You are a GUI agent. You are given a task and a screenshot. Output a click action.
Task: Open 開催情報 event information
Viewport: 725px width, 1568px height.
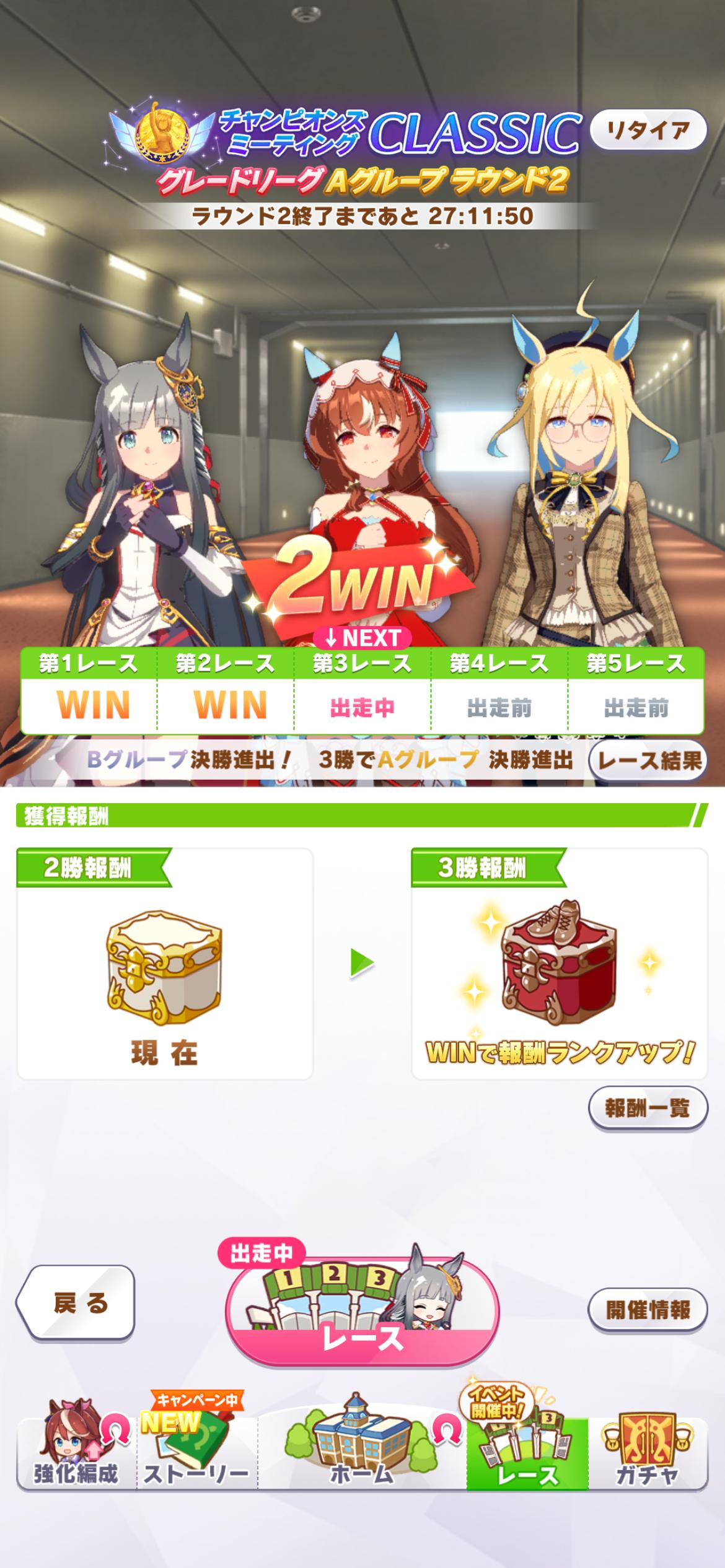648,1310
